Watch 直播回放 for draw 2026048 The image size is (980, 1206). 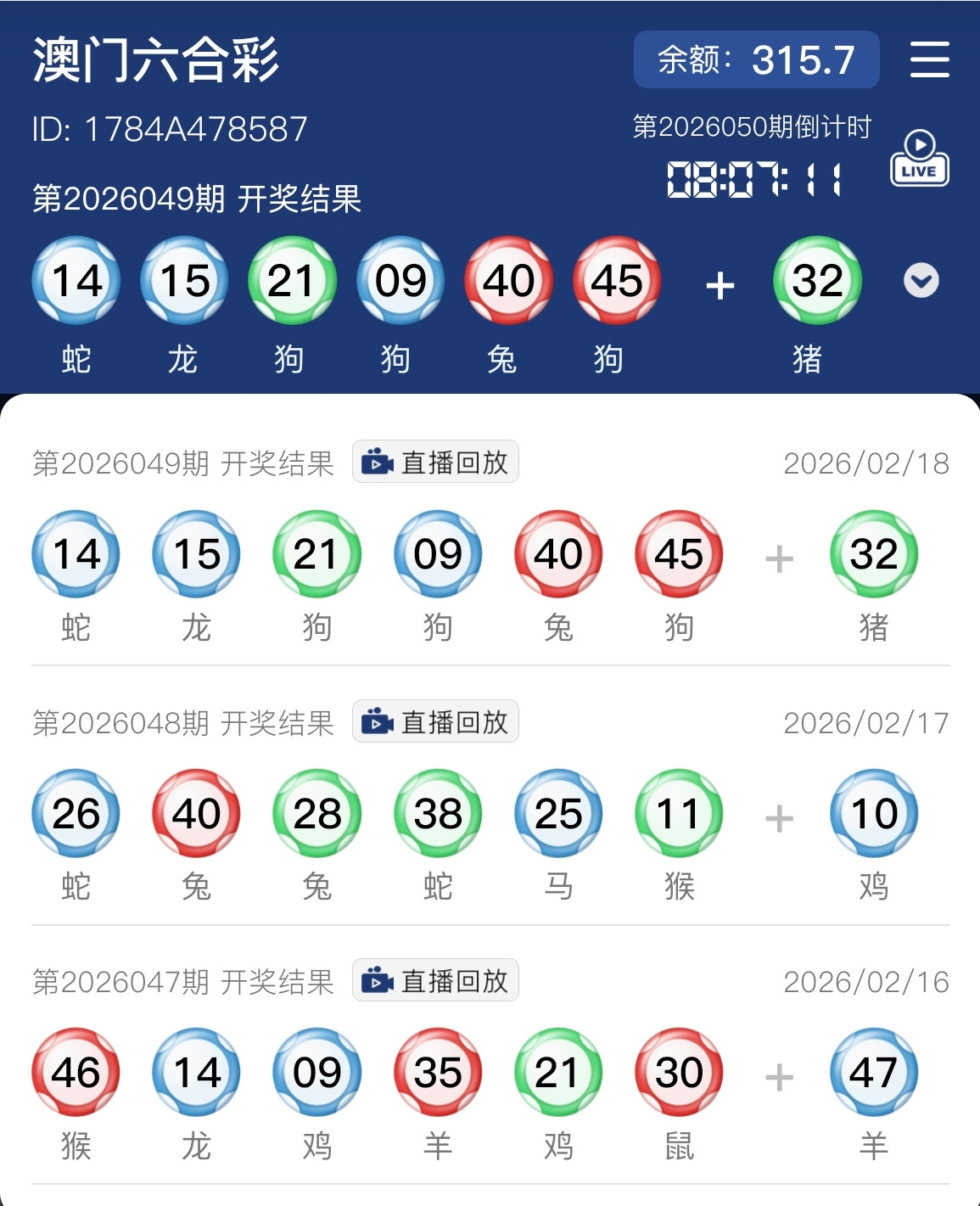(435, 722)
